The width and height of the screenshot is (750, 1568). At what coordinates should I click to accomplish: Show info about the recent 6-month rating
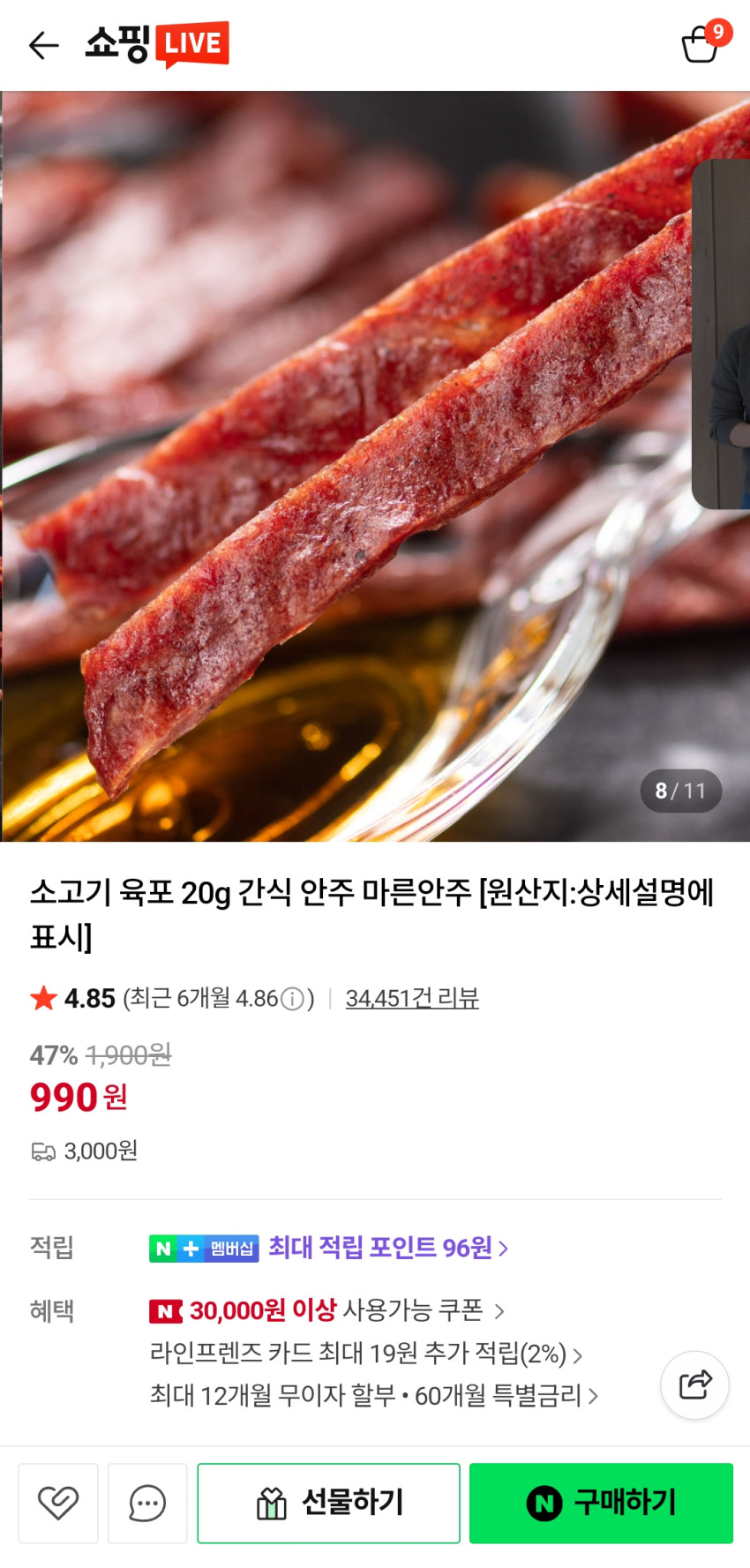[x=292, y=999]
